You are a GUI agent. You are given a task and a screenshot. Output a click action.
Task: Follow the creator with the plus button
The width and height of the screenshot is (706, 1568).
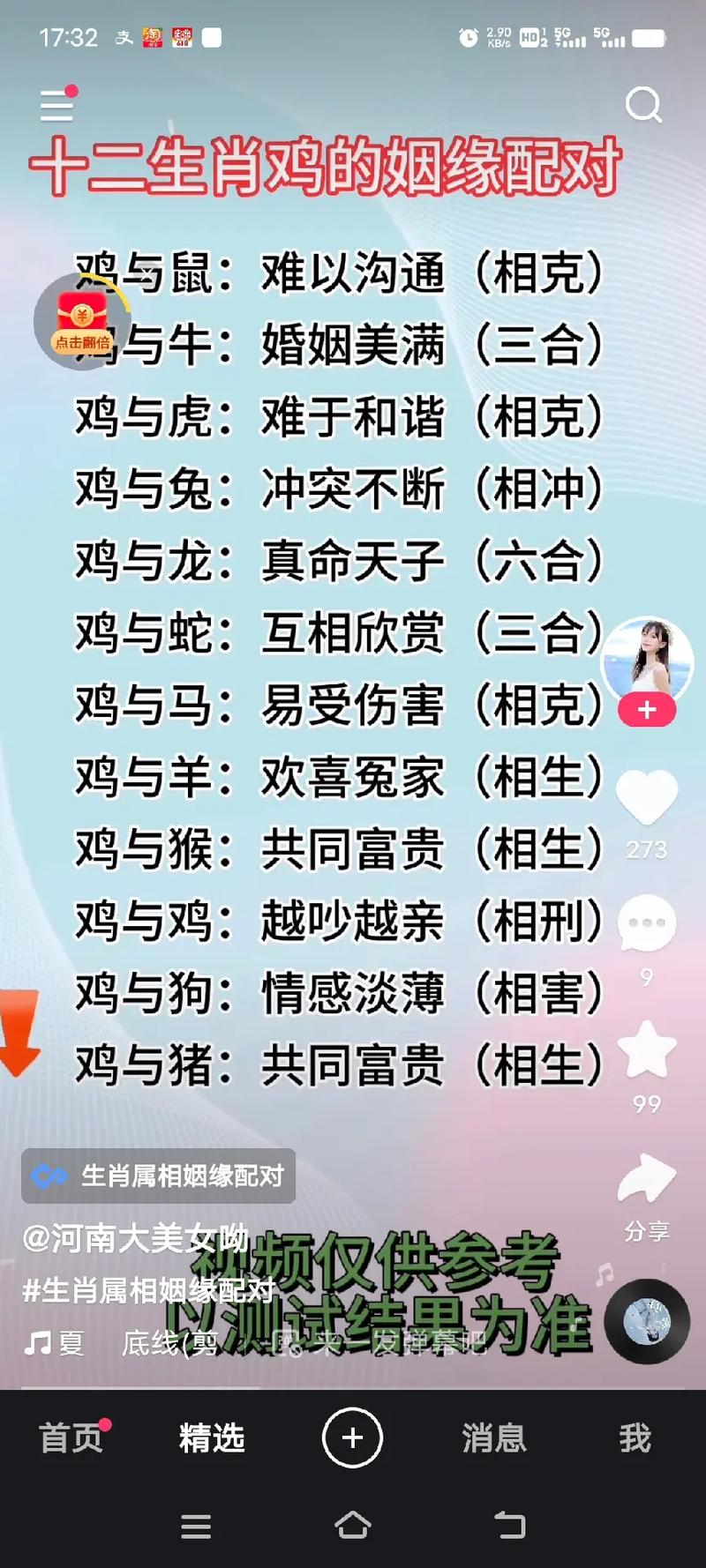coord(645,710)
